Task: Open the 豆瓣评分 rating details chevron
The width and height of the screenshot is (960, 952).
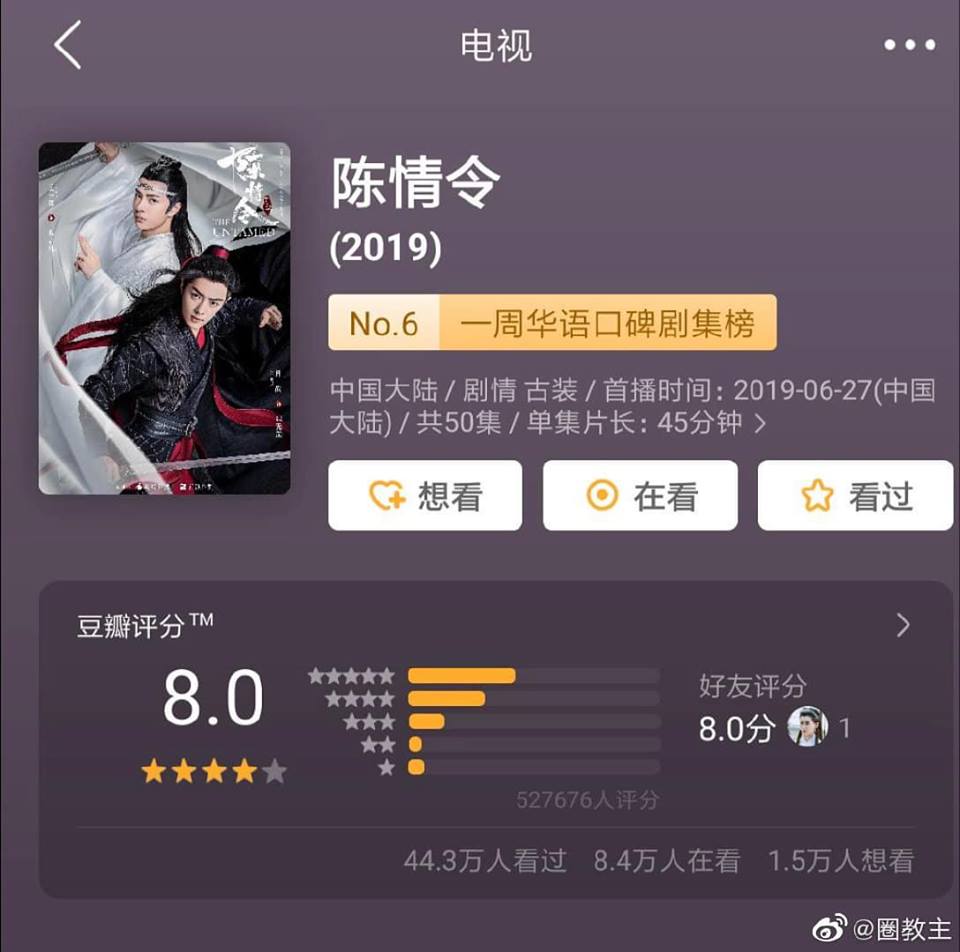Action: tap(903, 626)
